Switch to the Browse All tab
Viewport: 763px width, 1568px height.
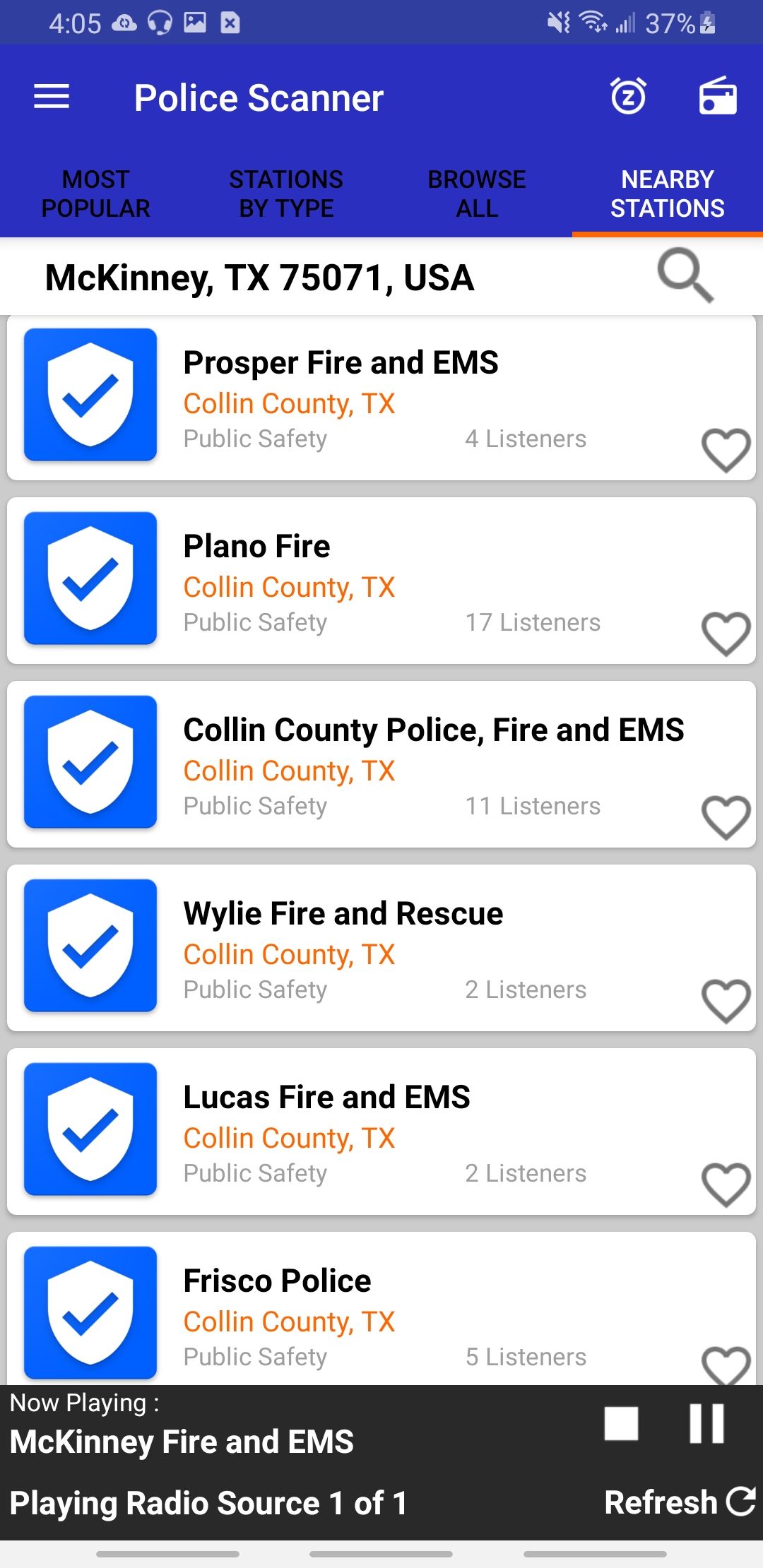tap(477, 194)
